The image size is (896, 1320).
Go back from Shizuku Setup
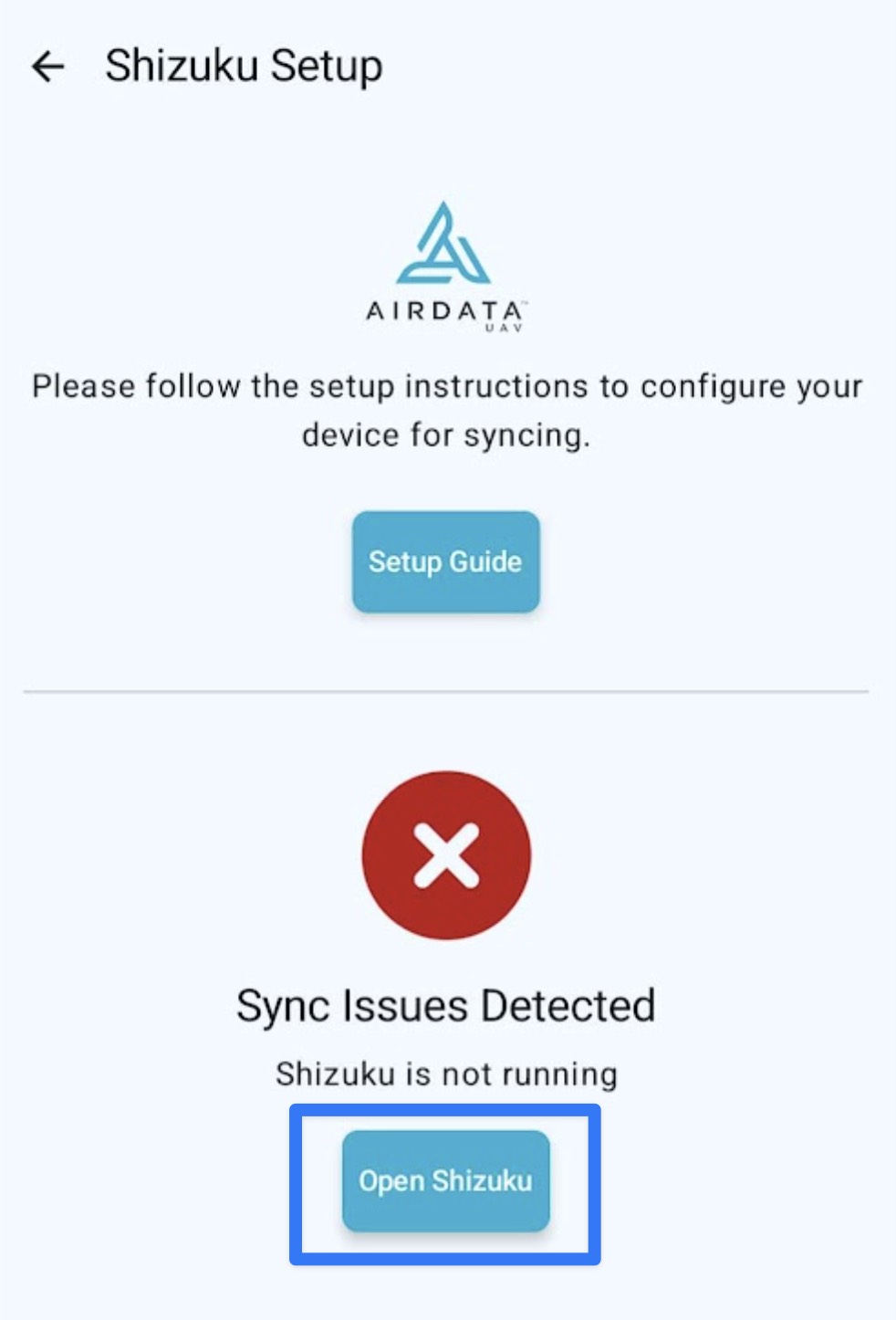pos(47,67)
